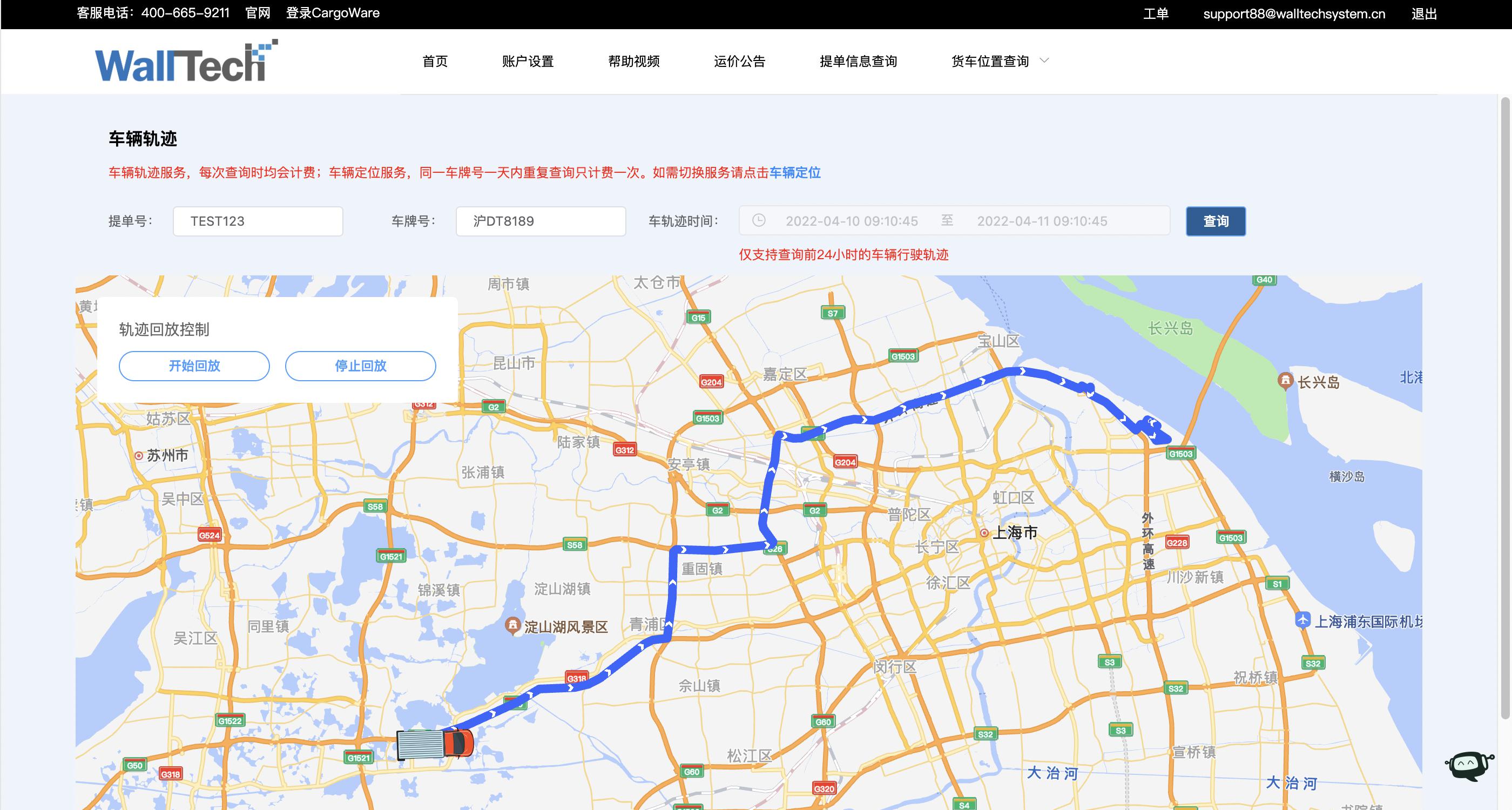Log out with 退出

tap(1424, 13)
